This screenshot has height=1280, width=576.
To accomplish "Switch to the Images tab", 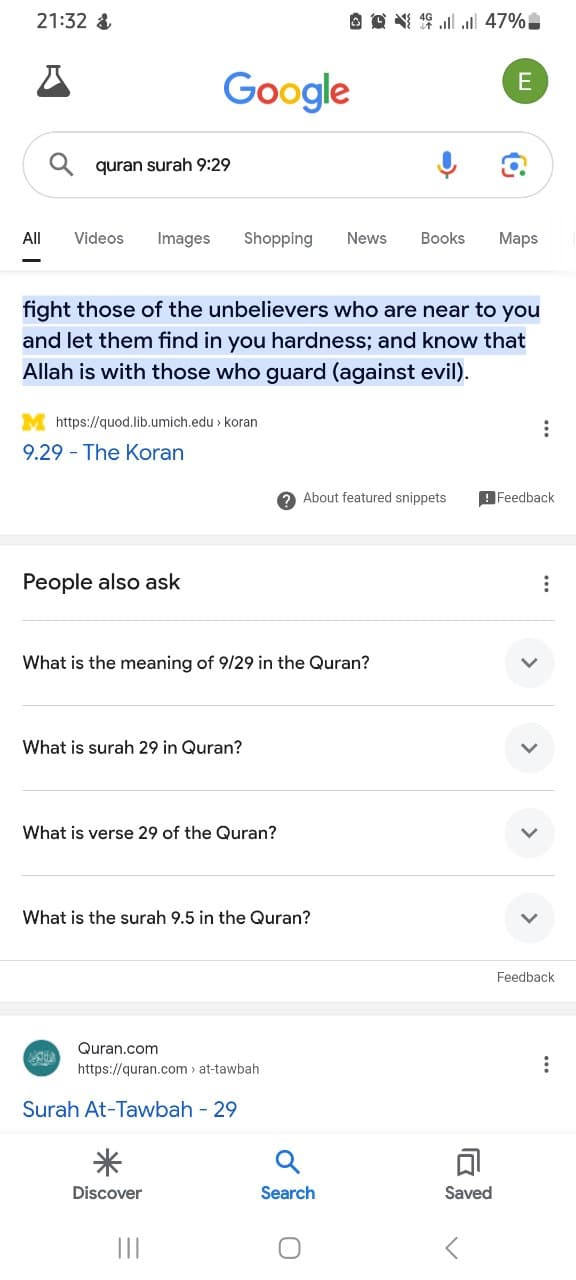I will click(x=184, y=238).
